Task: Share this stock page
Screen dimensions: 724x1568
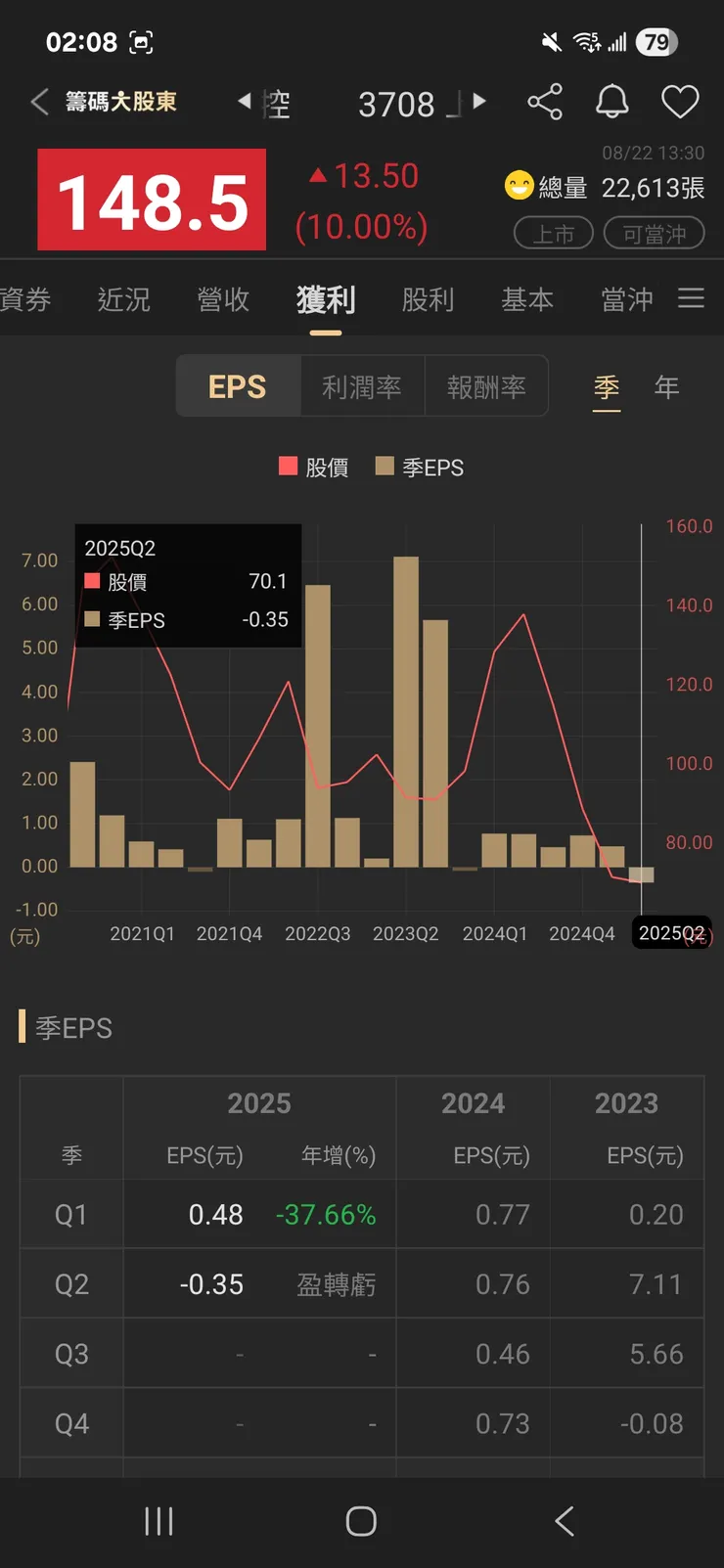Action: click(545, 102)
